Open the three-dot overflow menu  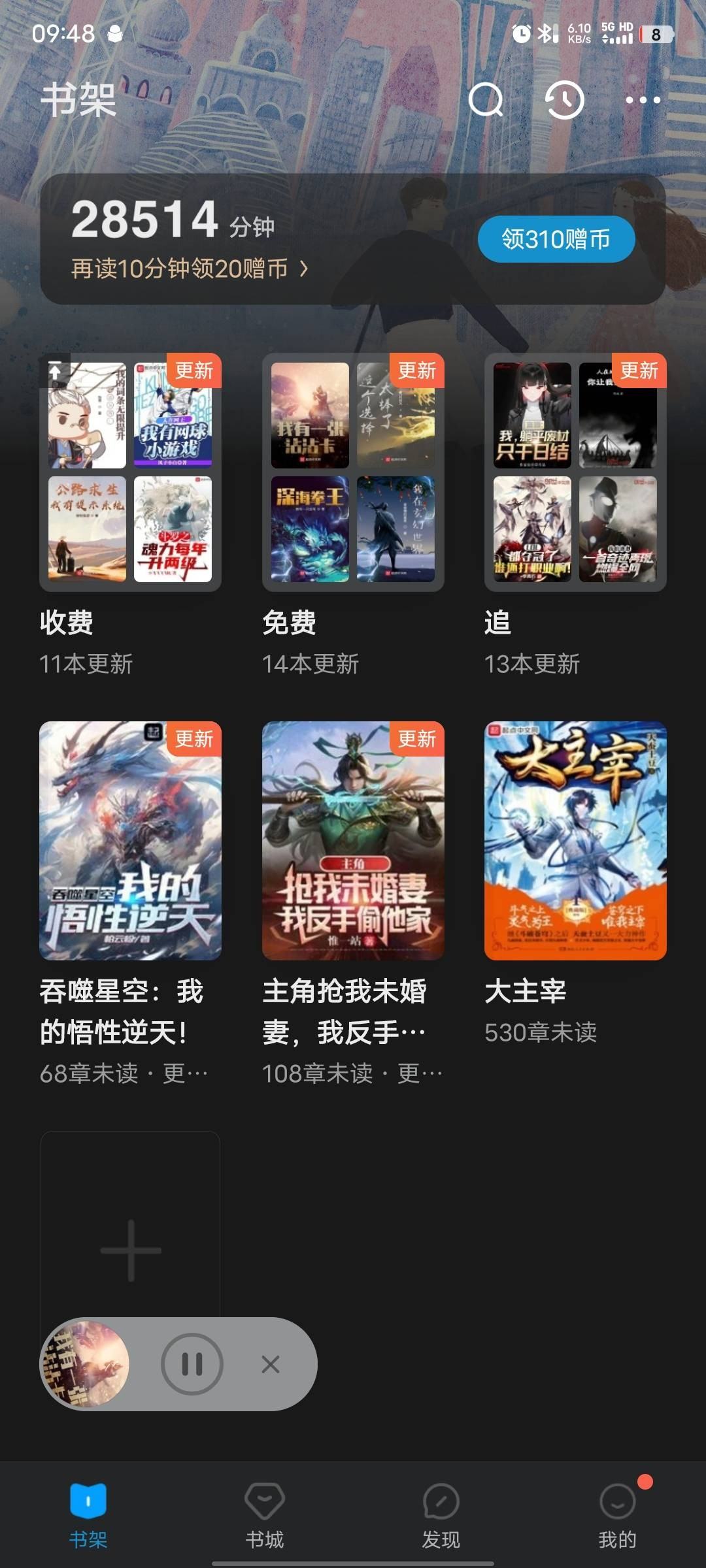[643, 100]
